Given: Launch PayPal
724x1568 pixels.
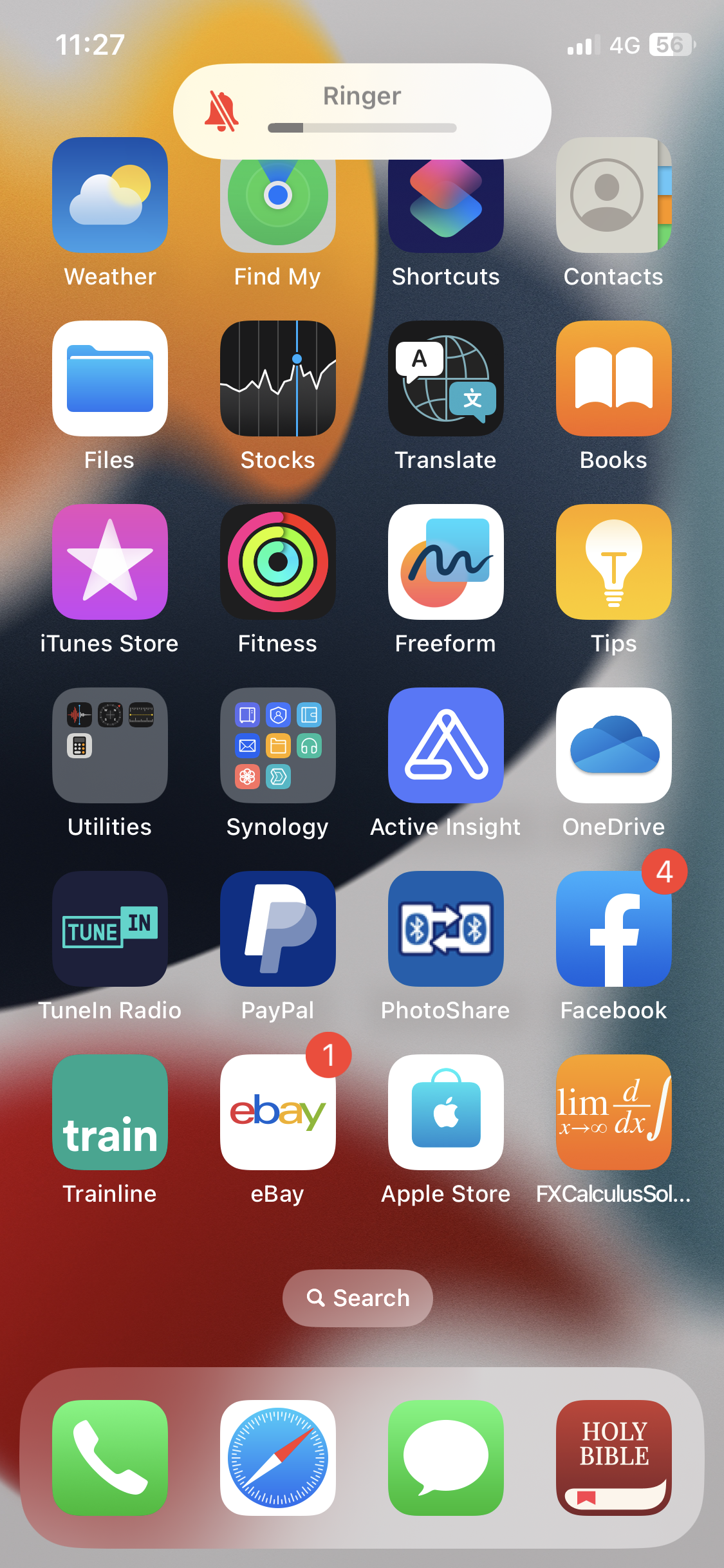Looking at the screenshot, I should click(278, 929).
